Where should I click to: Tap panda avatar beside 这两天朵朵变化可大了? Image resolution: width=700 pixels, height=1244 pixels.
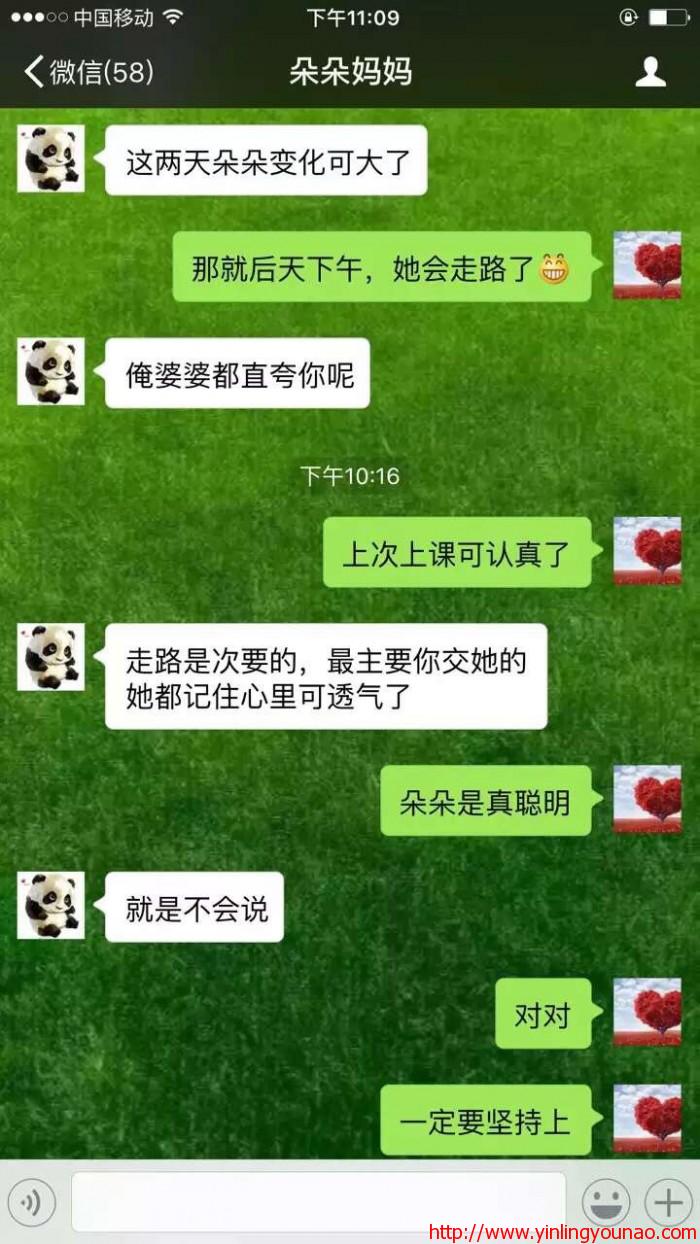(51, 159)
